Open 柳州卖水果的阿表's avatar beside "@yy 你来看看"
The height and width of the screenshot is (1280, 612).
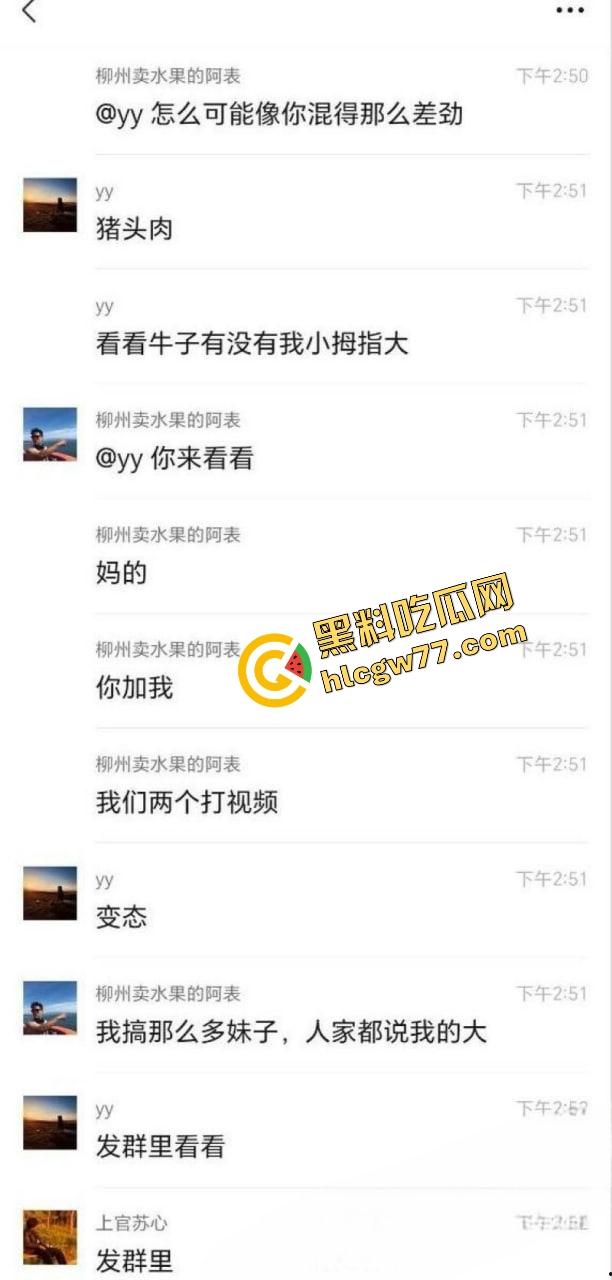tap(50, 434)
